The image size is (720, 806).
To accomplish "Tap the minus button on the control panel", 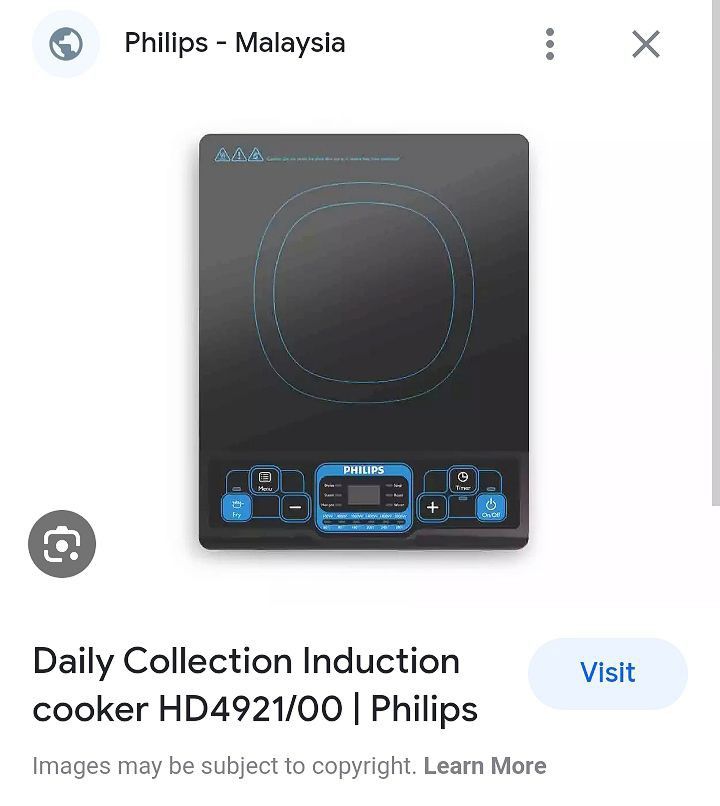I will point(295,505).
